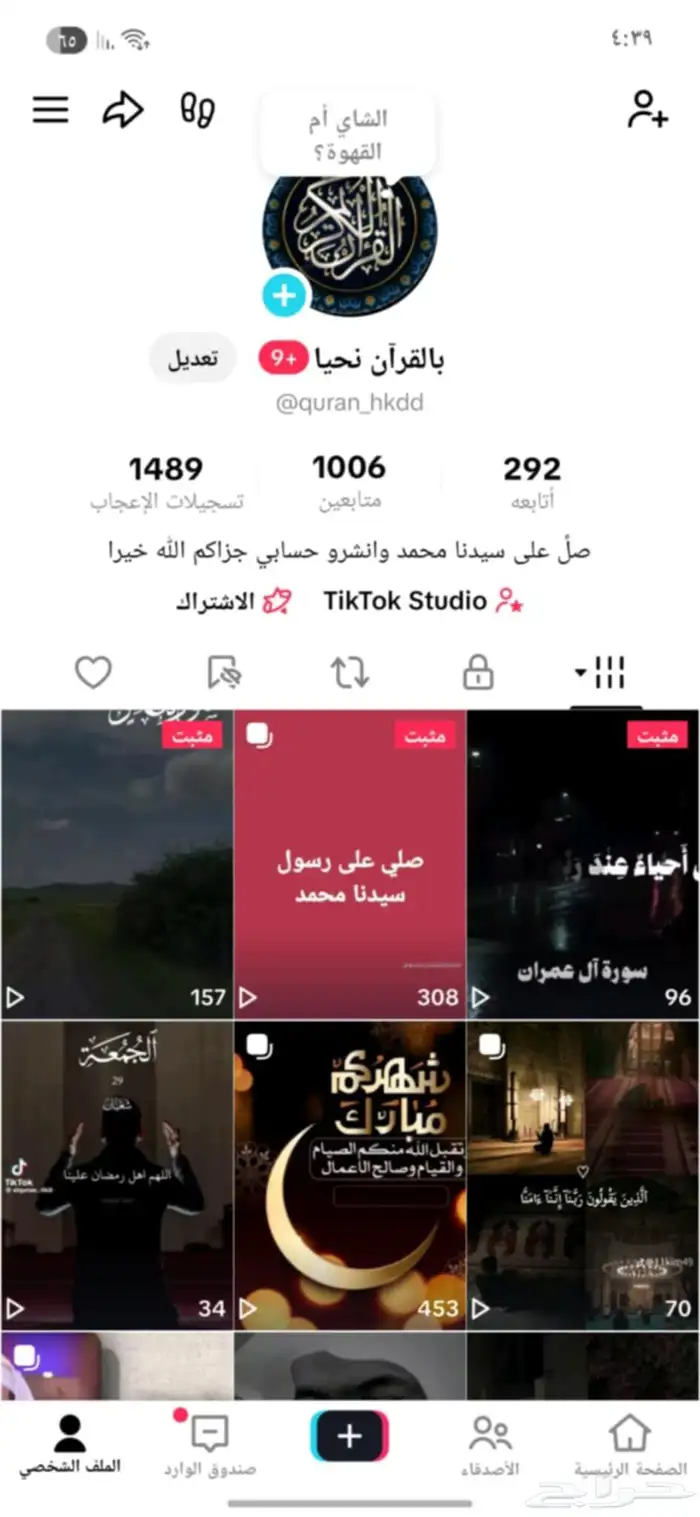Viewport: 700px width, 1517px height.
Task: Open pinned video سورة آل عمران
Action: pos(583,865)
